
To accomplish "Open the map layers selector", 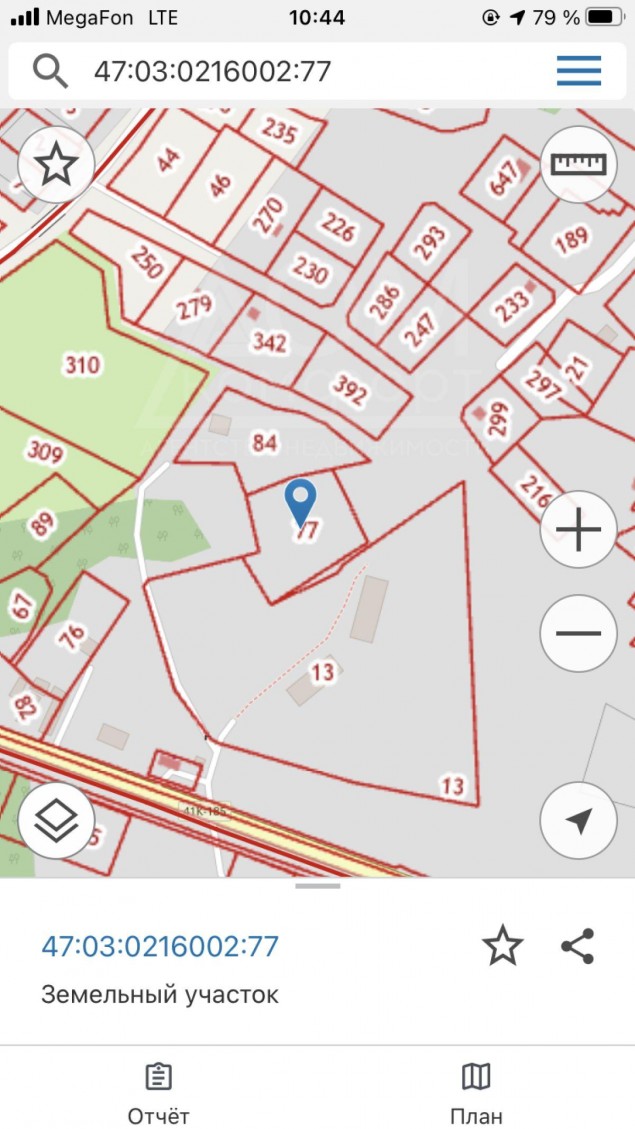I will point(56,820).
